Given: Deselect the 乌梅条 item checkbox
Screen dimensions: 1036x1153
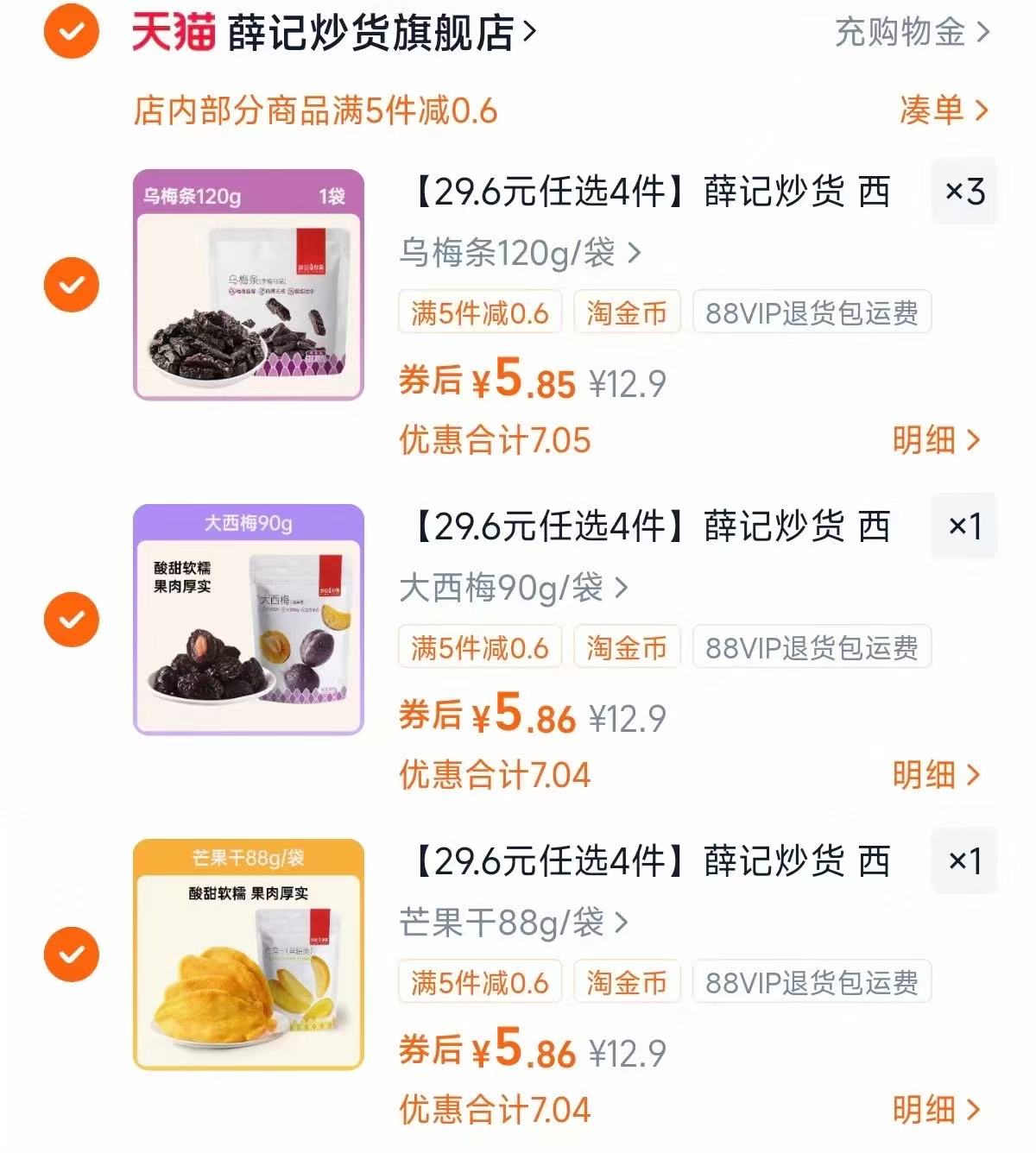Looking at the screenshot, I should [x=73, y=283].
